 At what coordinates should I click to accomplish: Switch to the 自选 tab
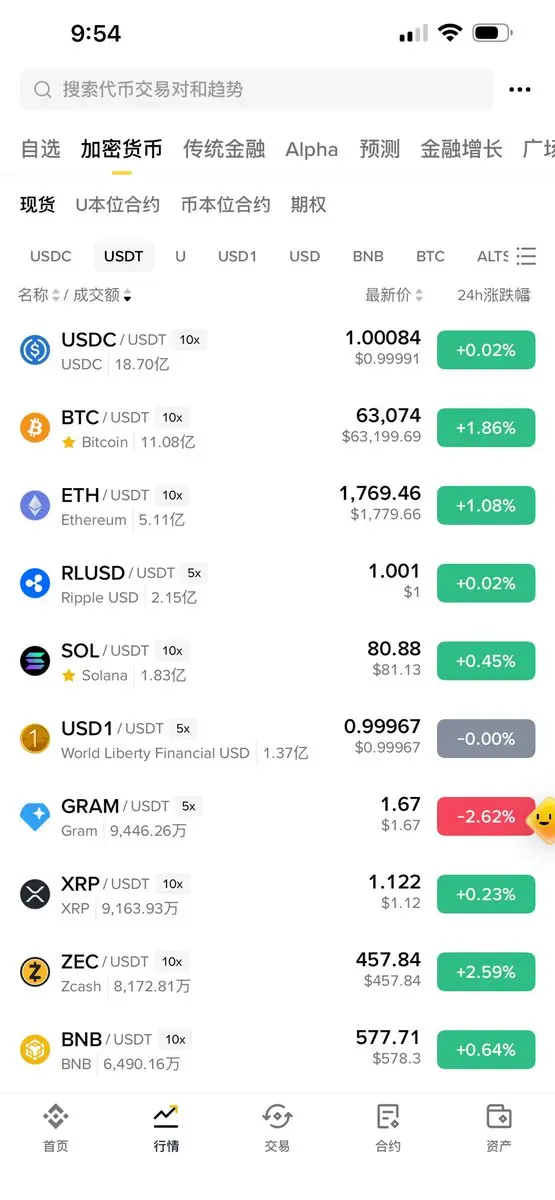click(41, 149)
